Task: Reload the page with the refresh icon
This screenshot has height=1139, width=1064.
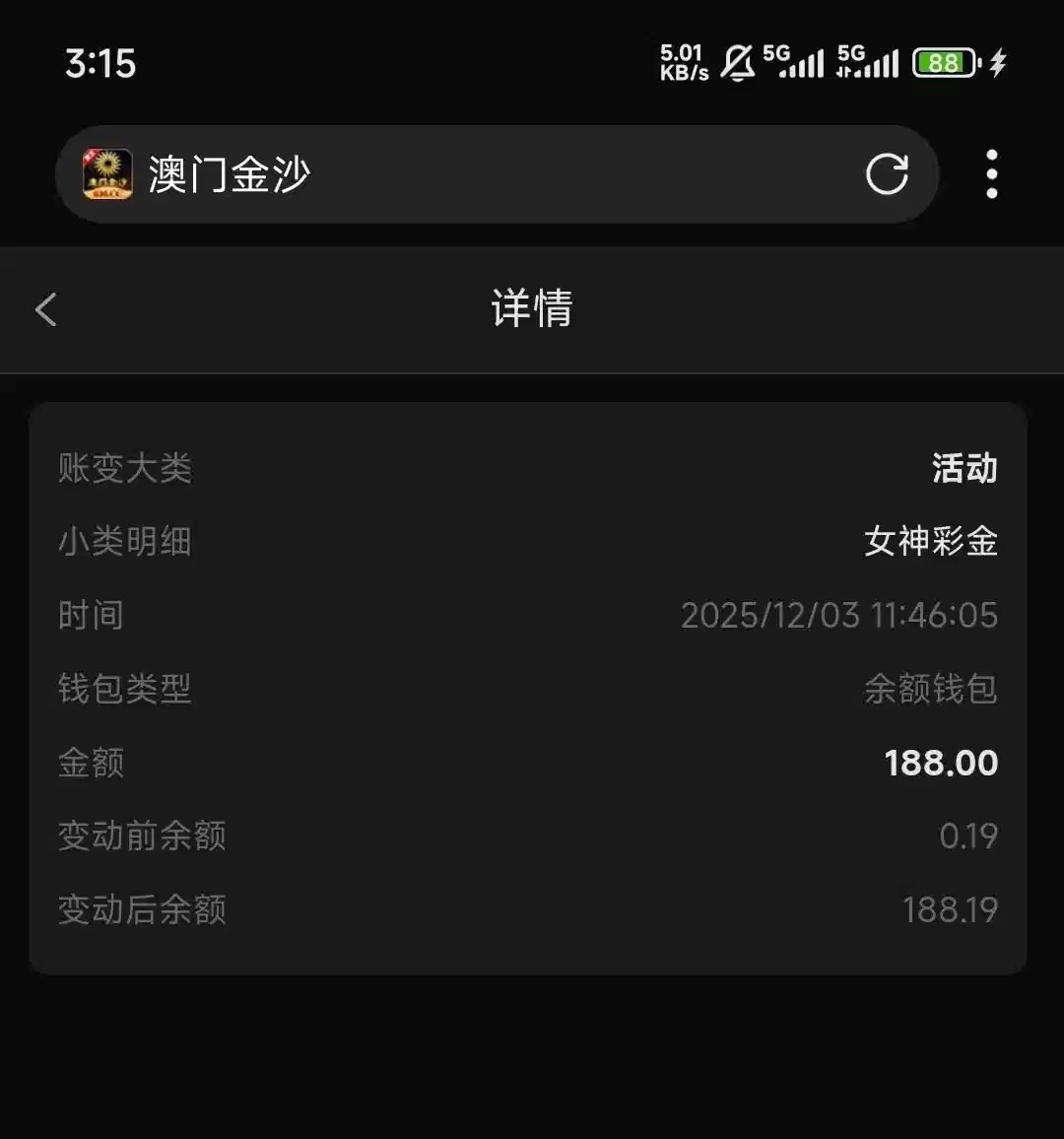Action: pos(886,174)
